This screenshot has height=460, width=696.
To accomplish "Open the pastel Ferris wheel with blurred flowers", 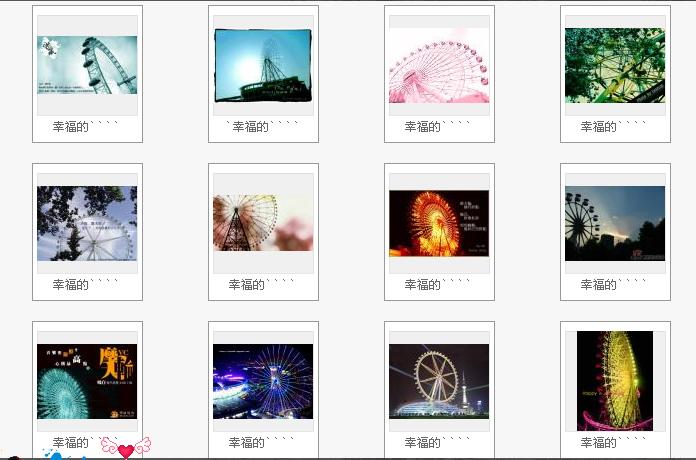I will click(263, 223).
